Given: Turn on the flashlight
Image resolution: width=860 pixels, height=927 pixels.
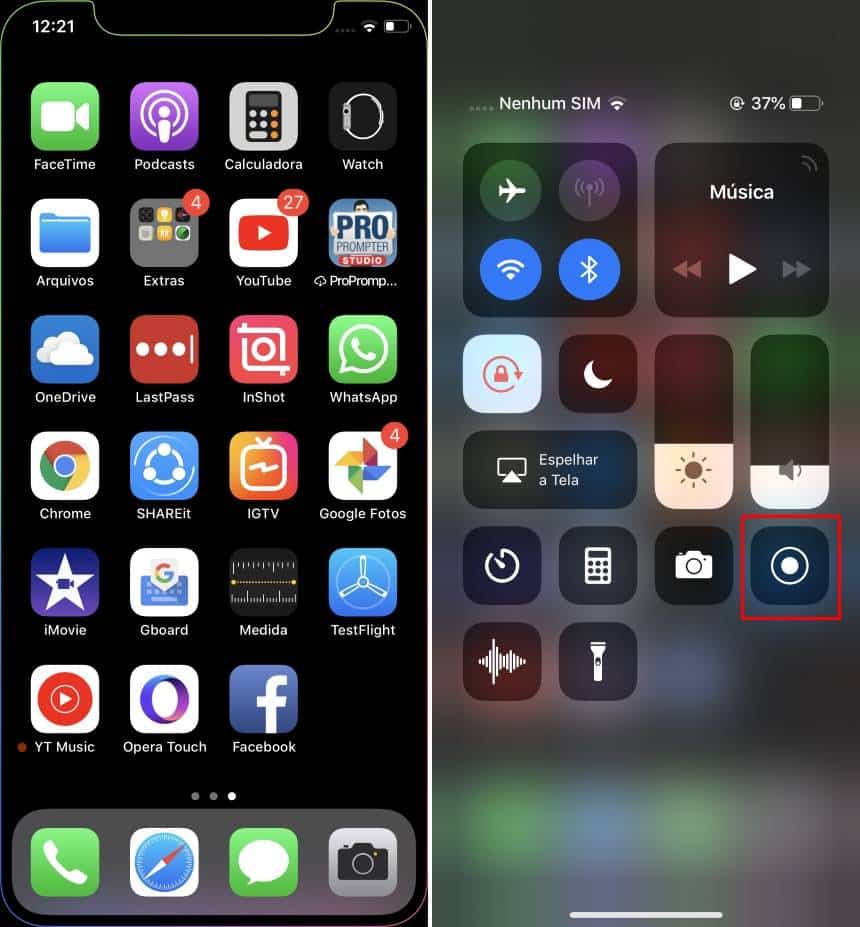Looking at the screenshot, I should tap(598, 661).
